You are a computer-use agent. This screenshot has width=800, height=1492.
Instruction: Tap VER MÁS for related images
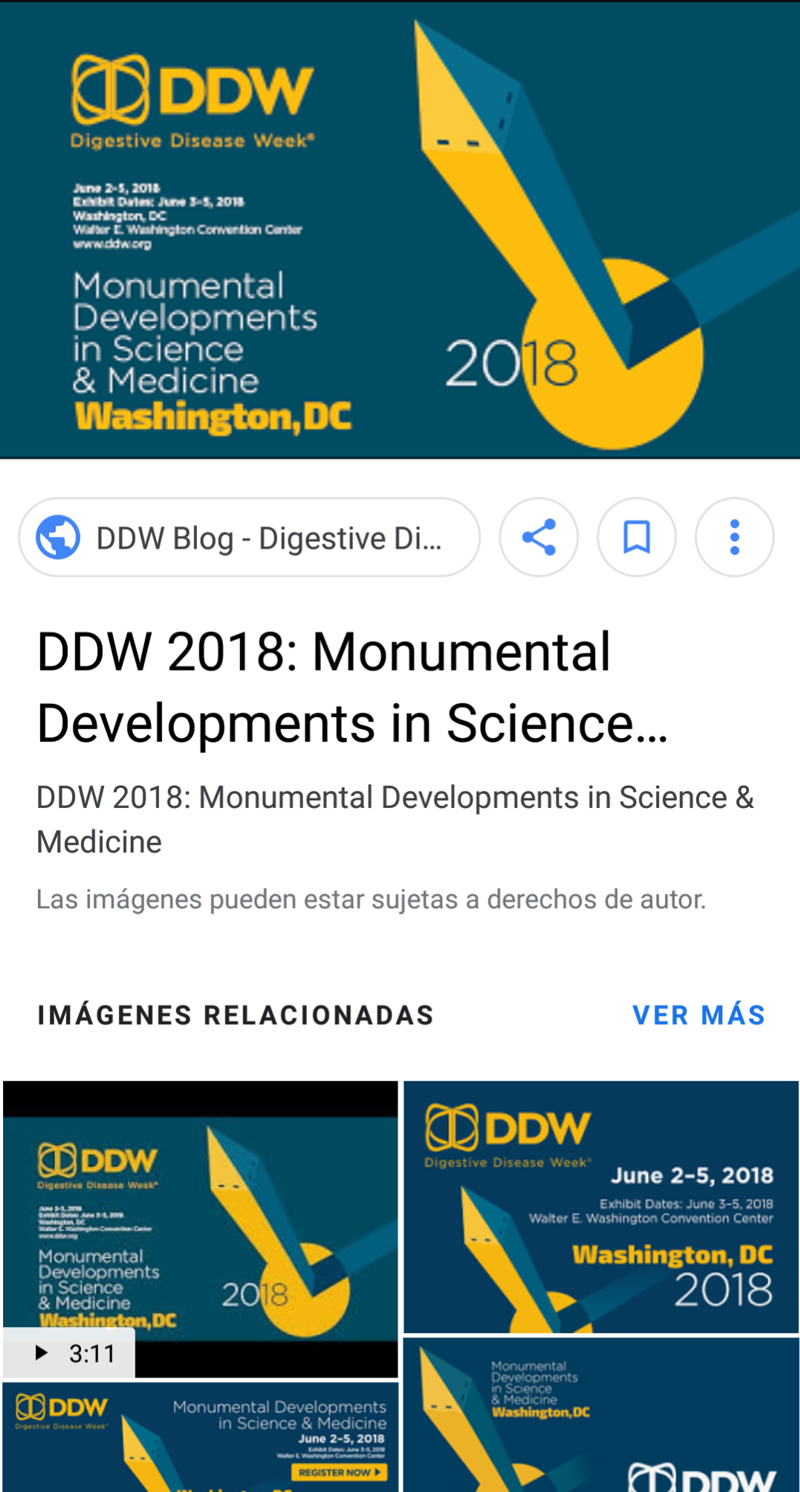[x=699, y=1015]
